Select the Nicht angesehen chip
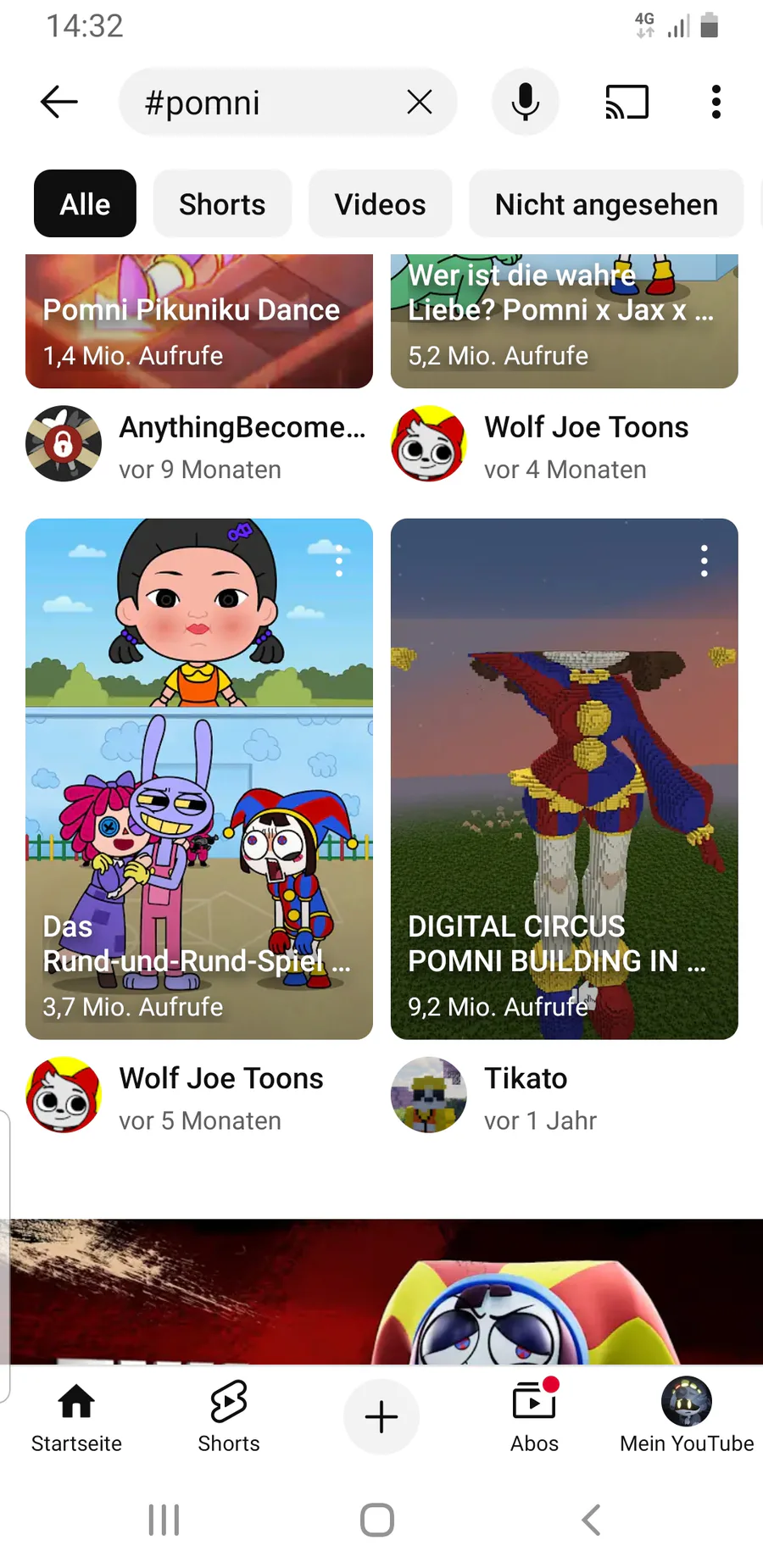 pos(606,204)
